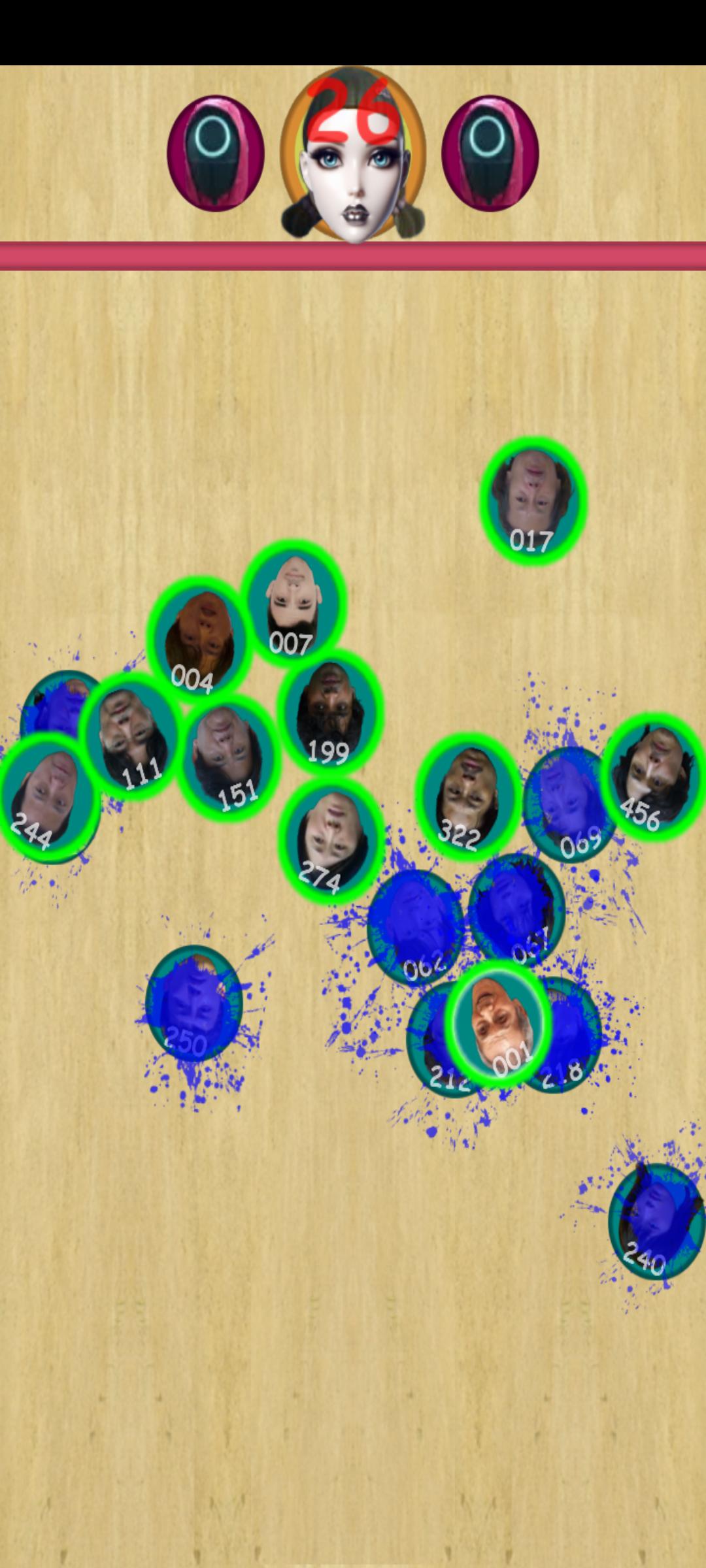
Task: Choose player token 151
Action: tap(228, 757)
